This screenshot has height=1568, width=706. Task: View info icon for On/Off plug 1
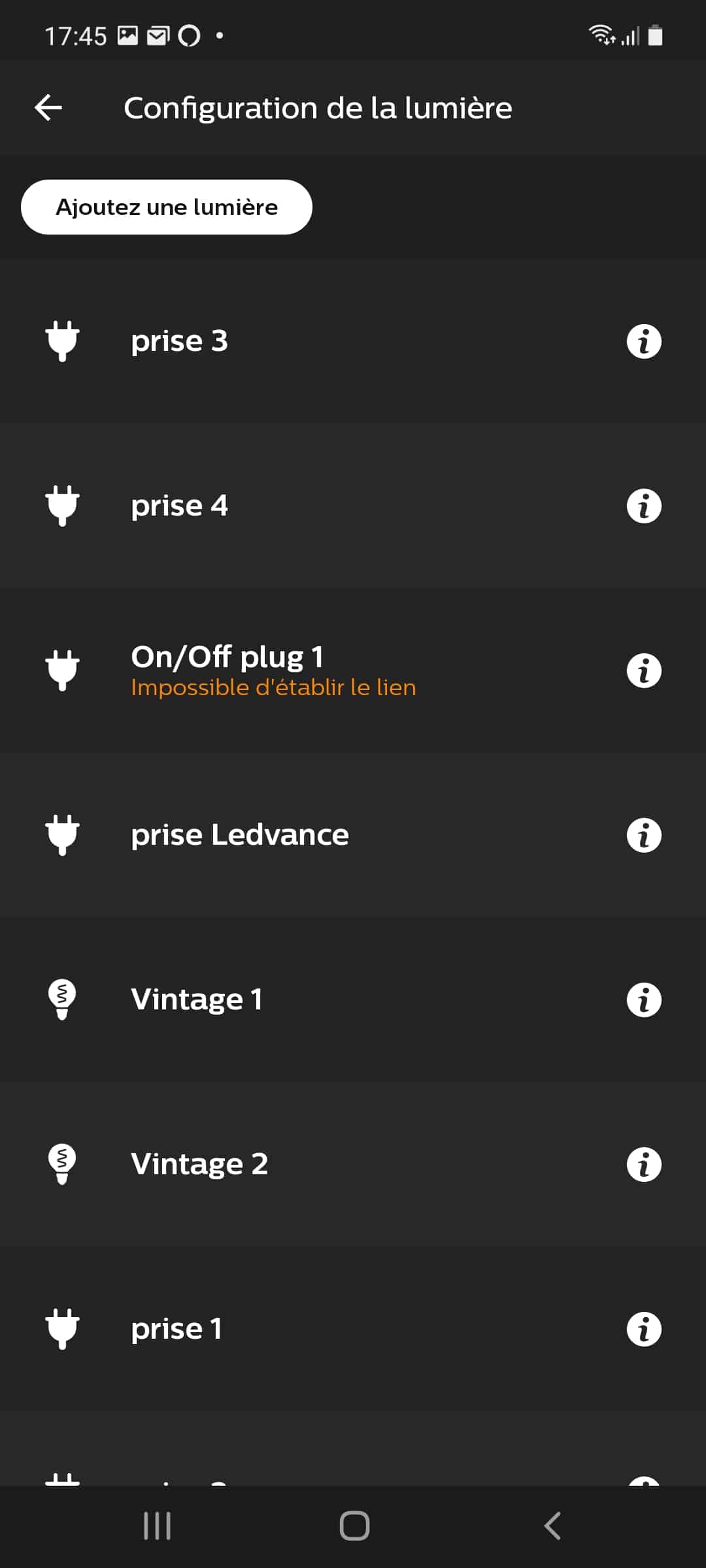click(644, 670)
